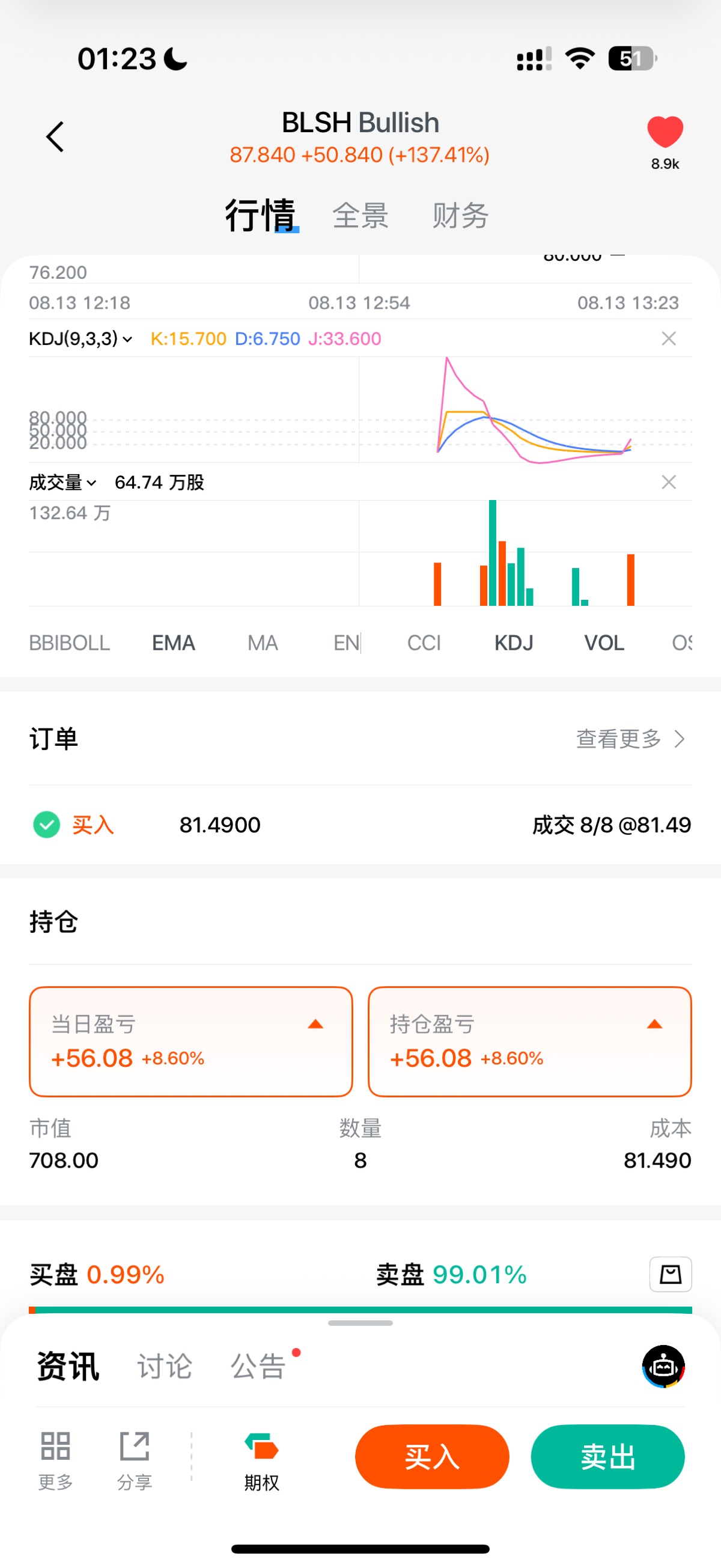Go back using the back arrow
The width and height of the screenshot is (721, 1568).
tap(55, 136)
